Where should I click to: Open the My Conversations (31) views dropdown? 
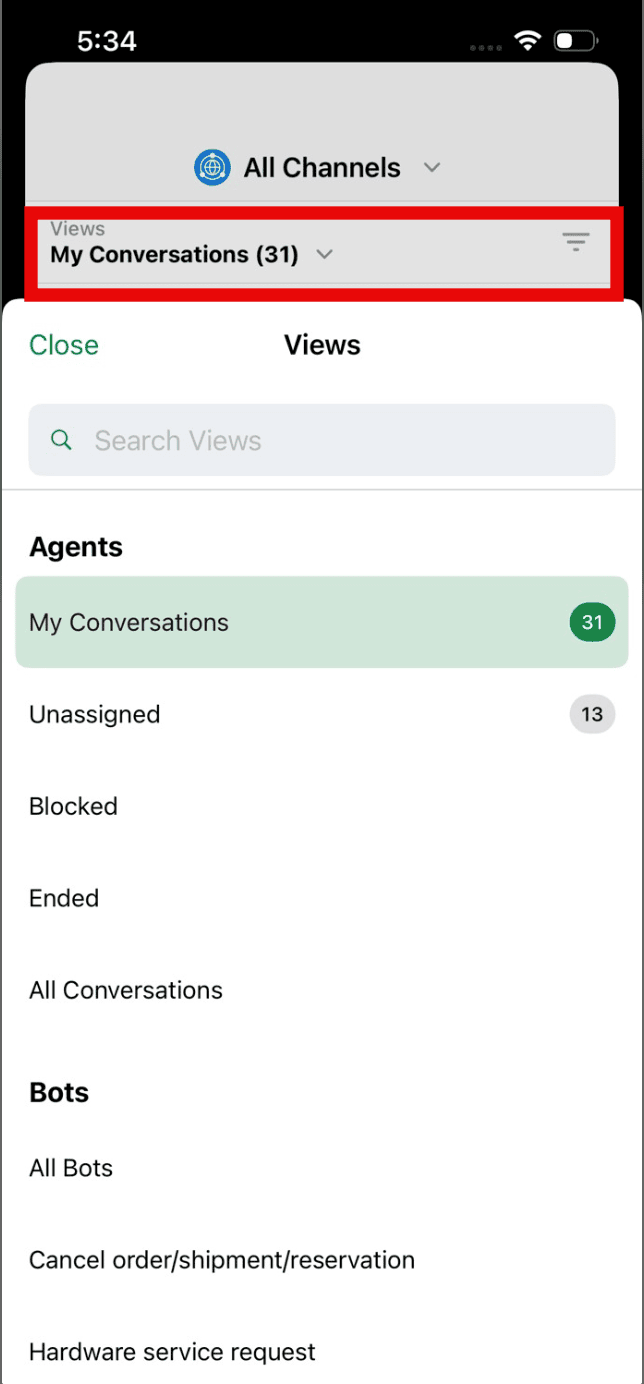[x=192, y=254]
